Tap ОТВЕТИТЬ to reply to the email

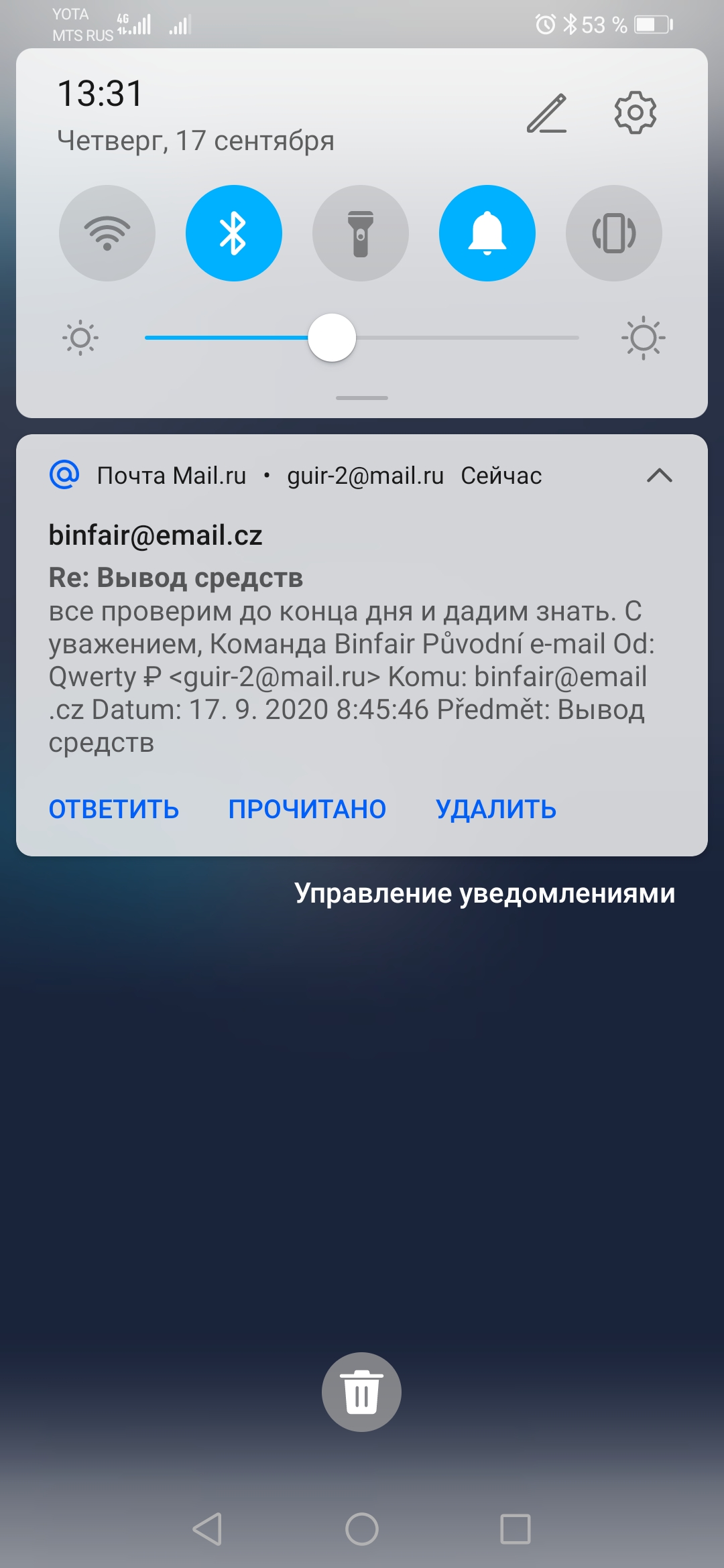tap(113, 809)
